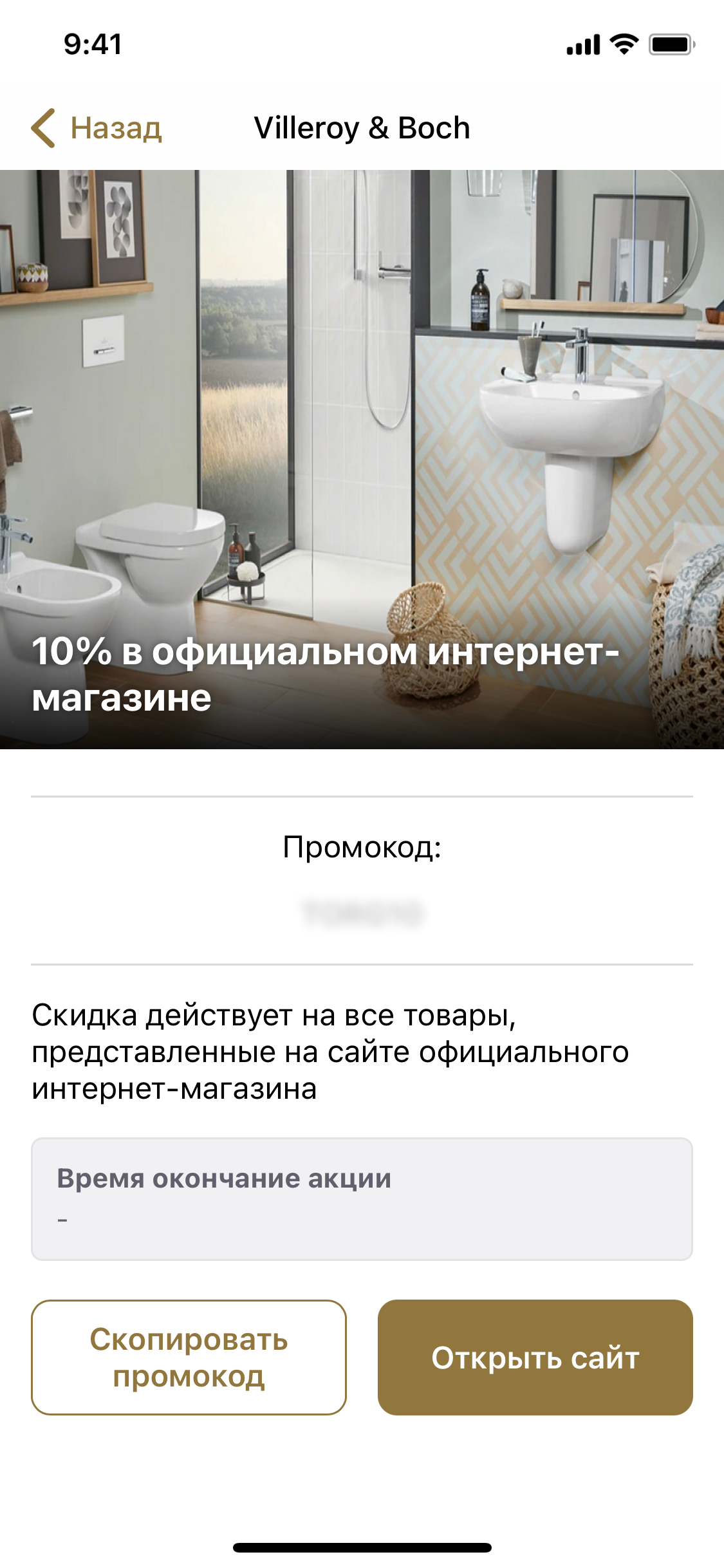Open the site with Открыть сайт
This screenshot has width=724, height=1568.
[x=535, y=1358]
